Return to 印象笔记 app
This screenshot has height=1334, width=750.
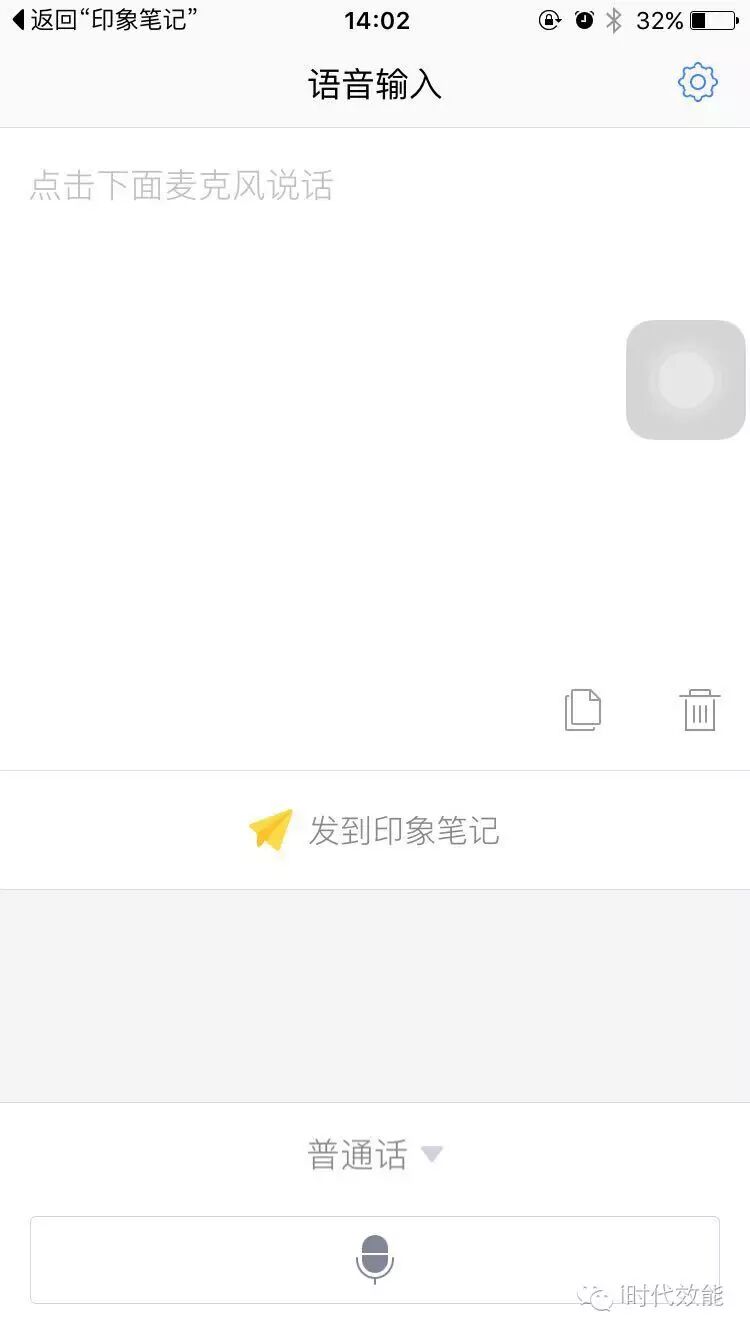point(104,20)
